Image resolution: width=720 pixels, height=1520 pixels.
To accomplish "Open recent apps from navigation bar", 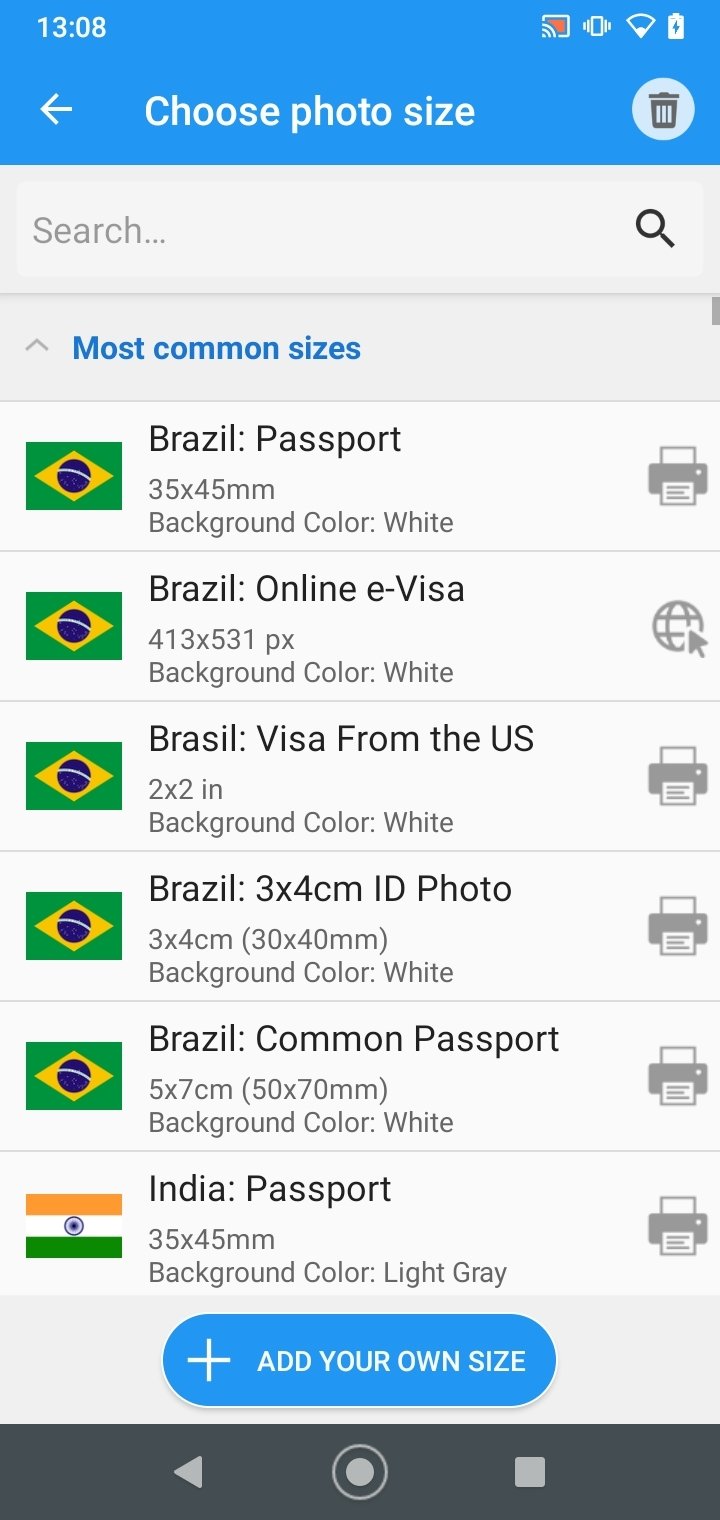I will click(529, 1471).
